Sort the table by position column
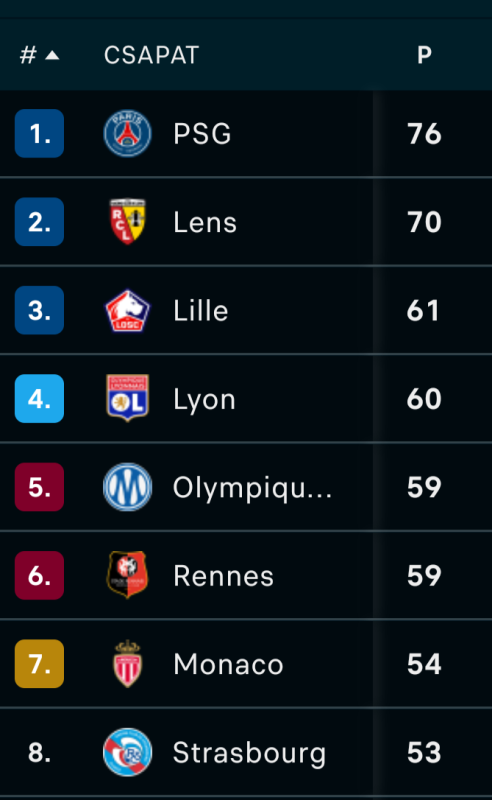The height and width of the screenshot is (800, 492). [39, 55]
